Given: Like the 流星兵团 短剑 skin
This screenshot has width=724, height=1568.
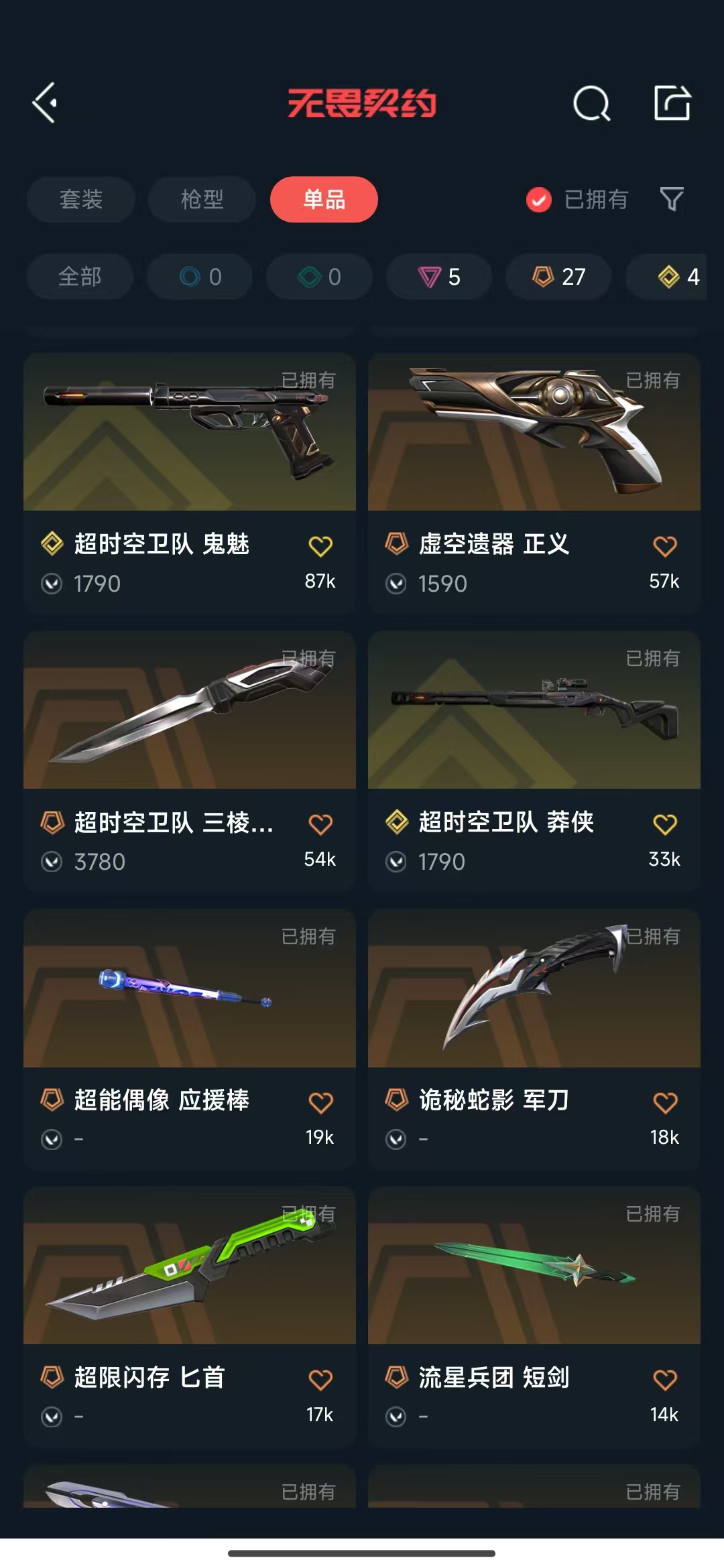Looking at the screenshot, I should click(x=664, y=1380).
